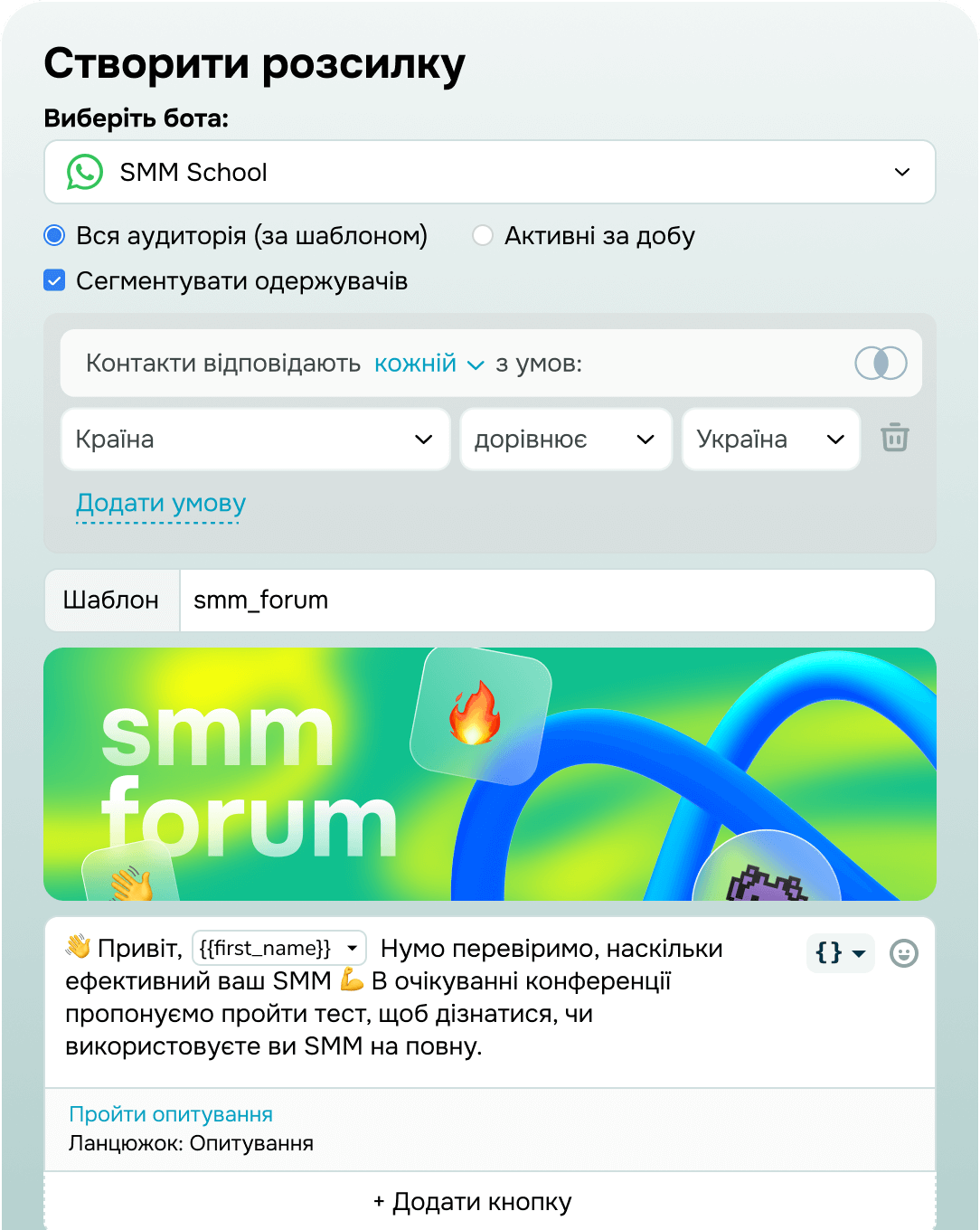The height and width of the screenshot is (1230, 980).
Task: Open the кожній conditions dropdown
Action: (x=428, y=364)
